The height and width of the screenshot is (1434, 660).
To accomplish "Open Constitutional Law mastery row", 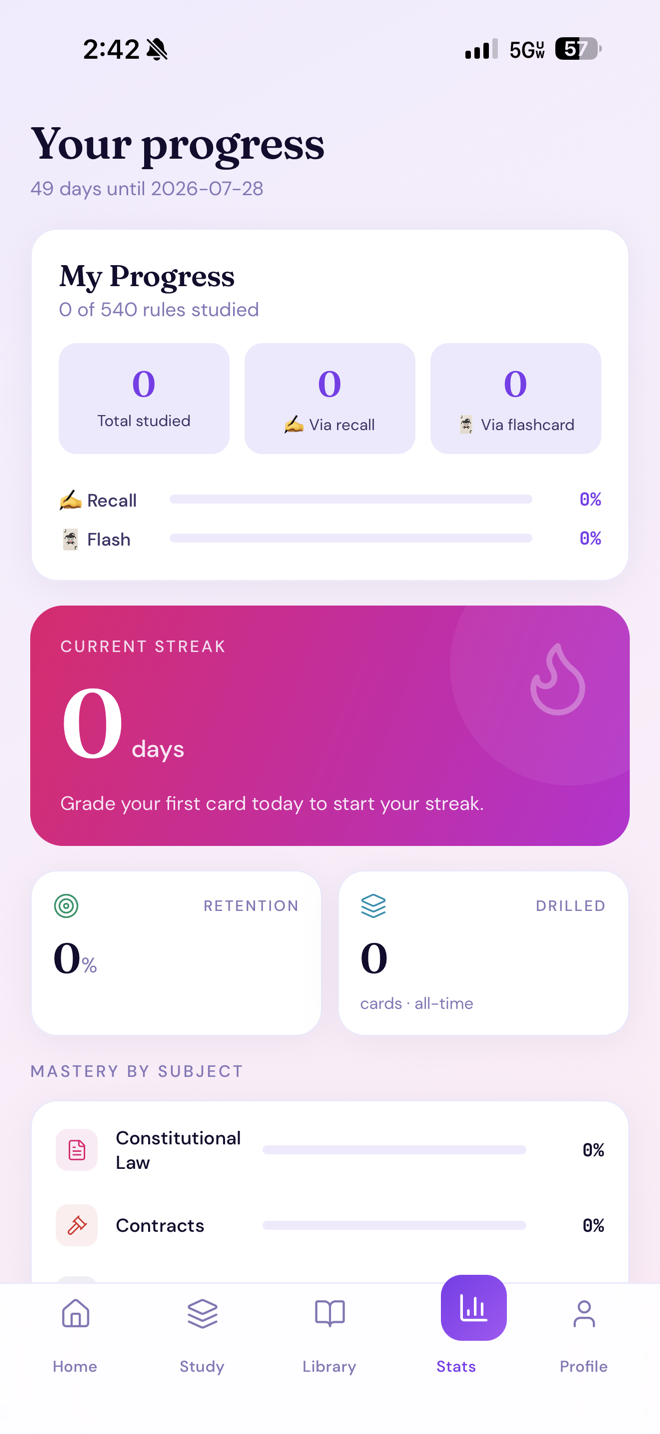I will 330,1150.
